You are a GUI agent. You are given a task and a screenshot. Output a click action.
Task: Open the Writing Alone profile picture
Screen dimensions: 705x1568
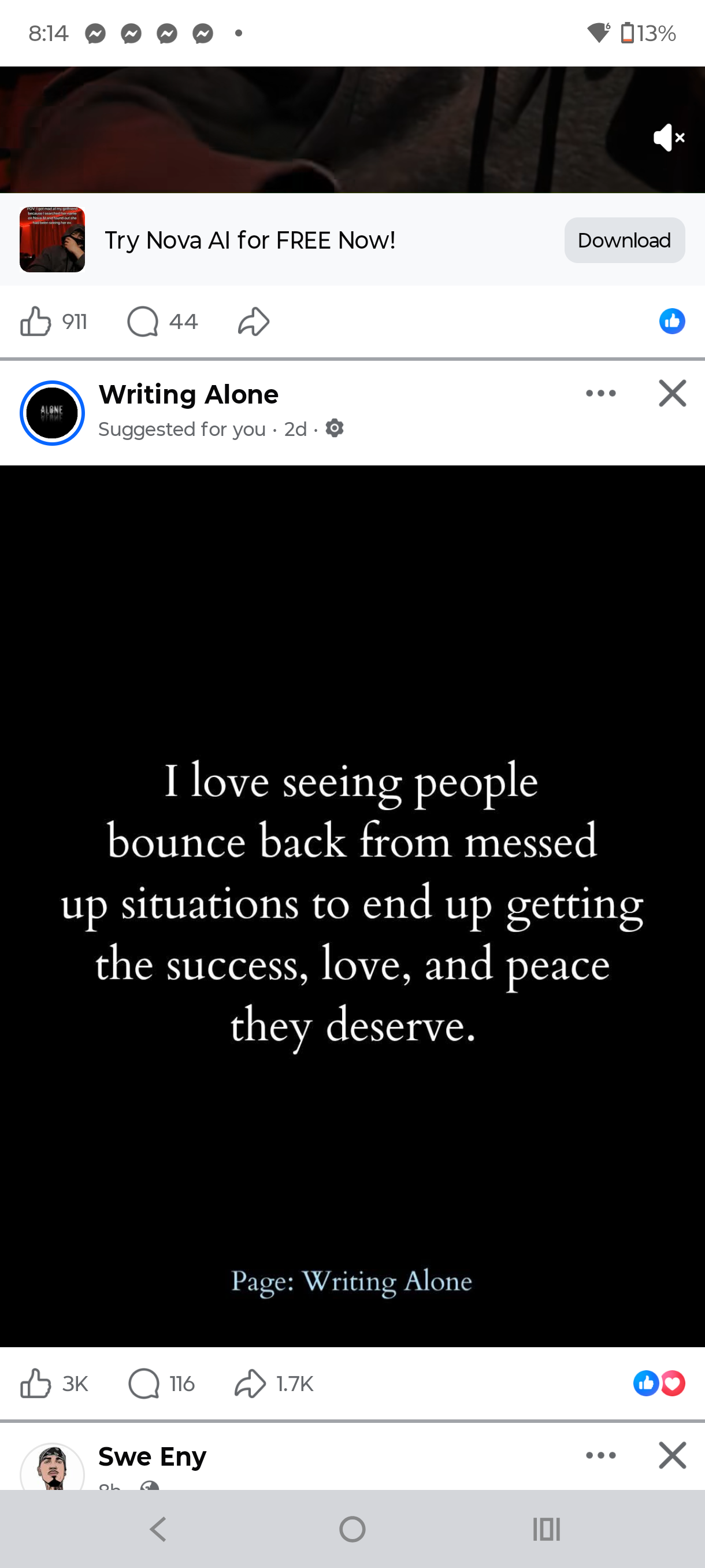(x=53, y=413)
